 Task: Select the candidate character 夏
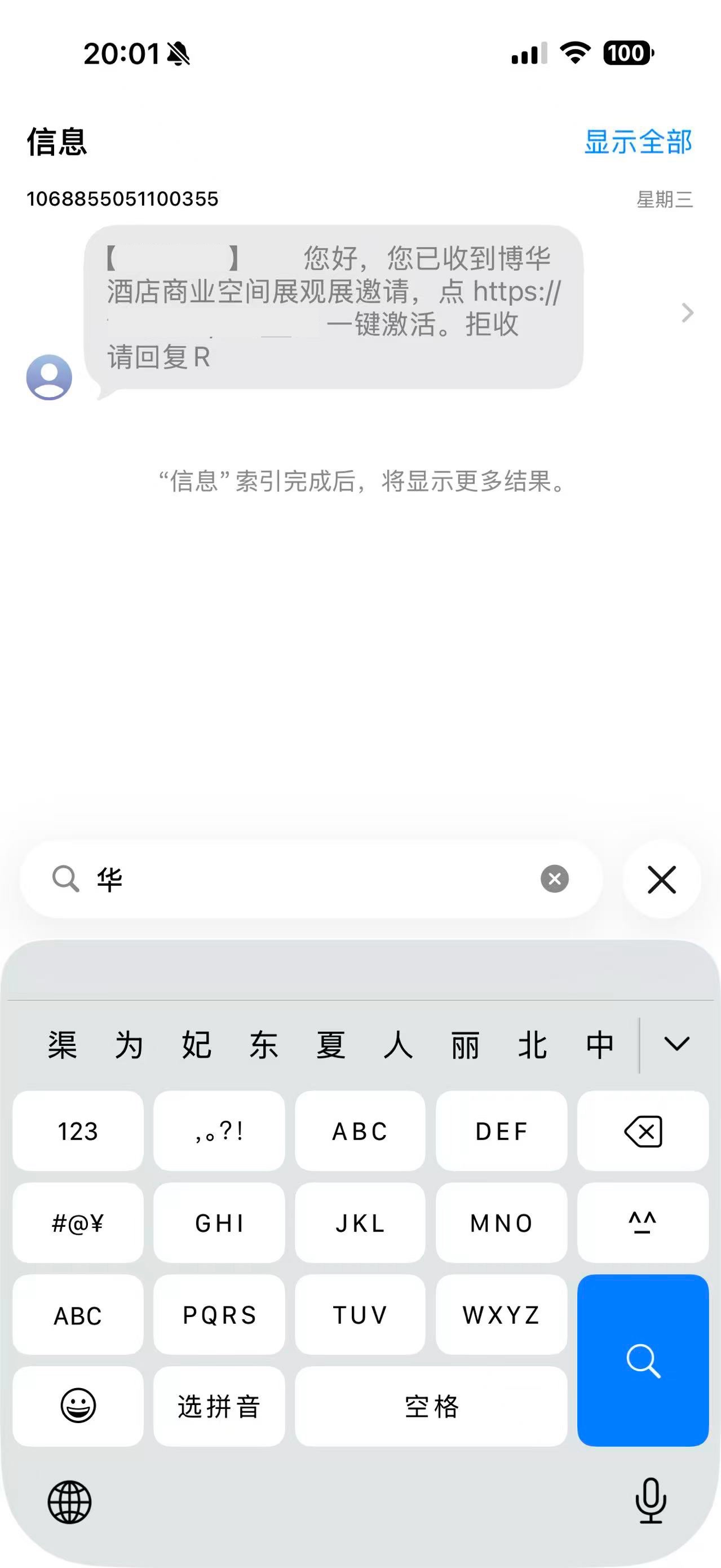pos(330,1045)
